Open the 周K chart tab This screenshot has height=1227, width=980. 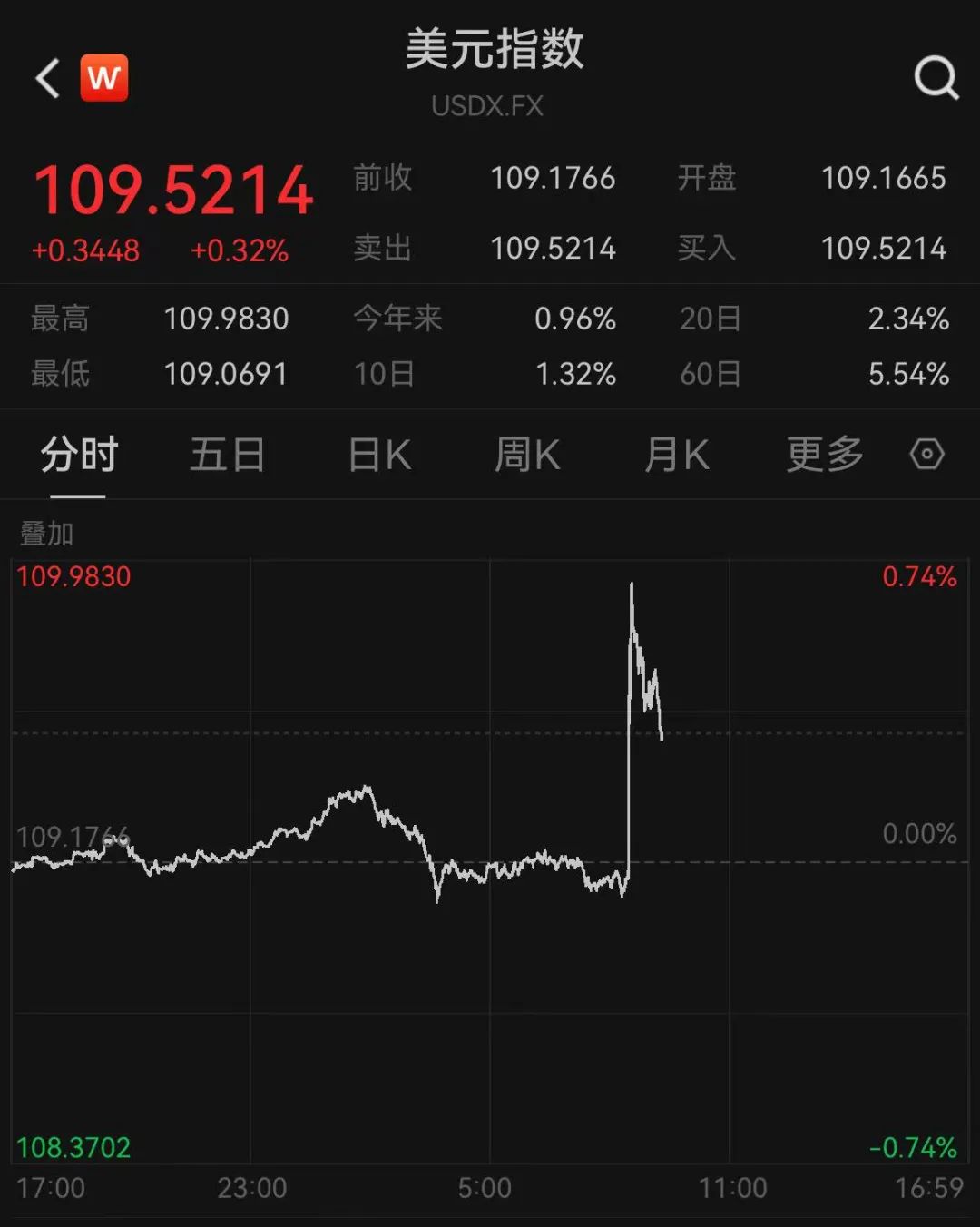coord(527,456)
